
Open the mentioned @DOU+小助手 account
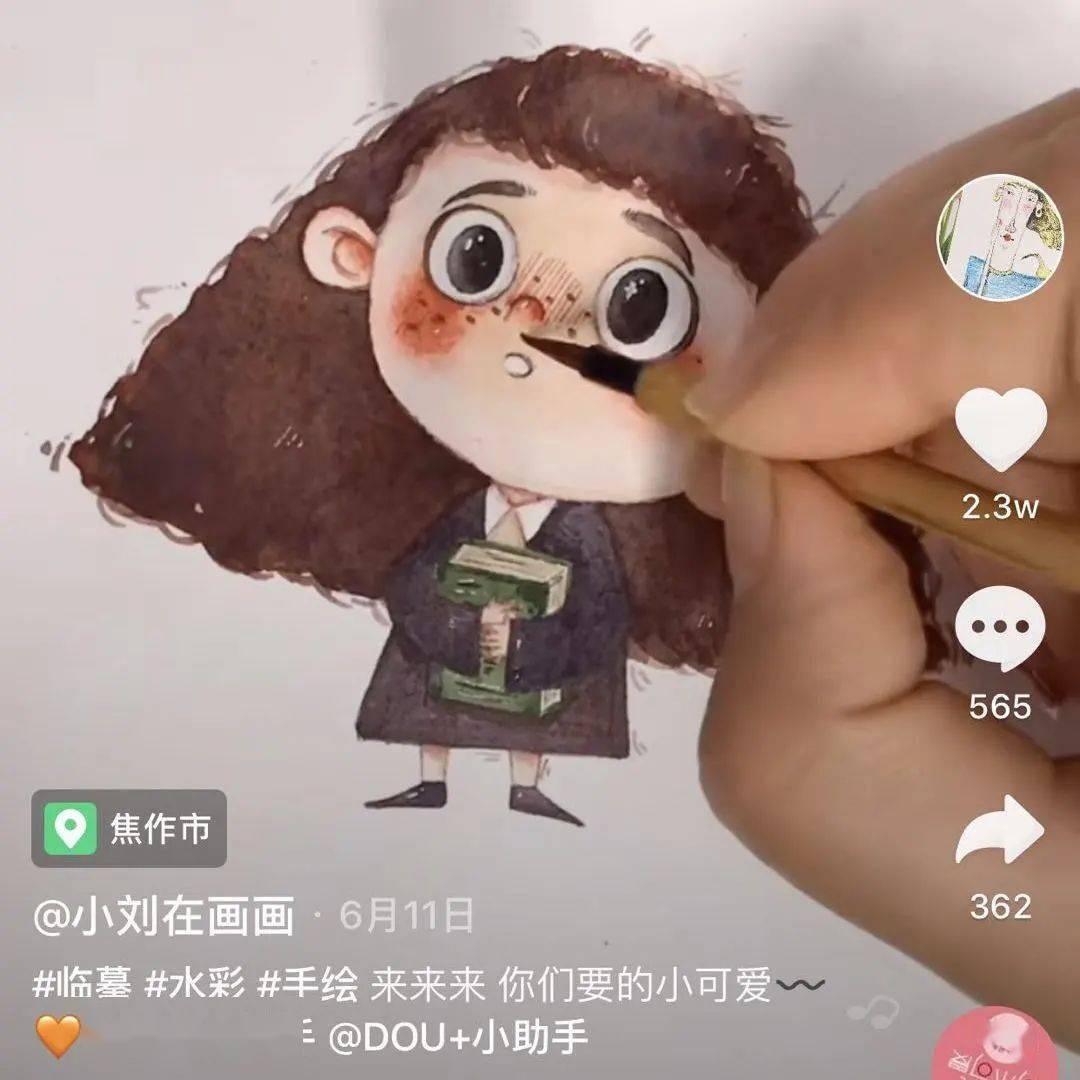[459, 1038]
